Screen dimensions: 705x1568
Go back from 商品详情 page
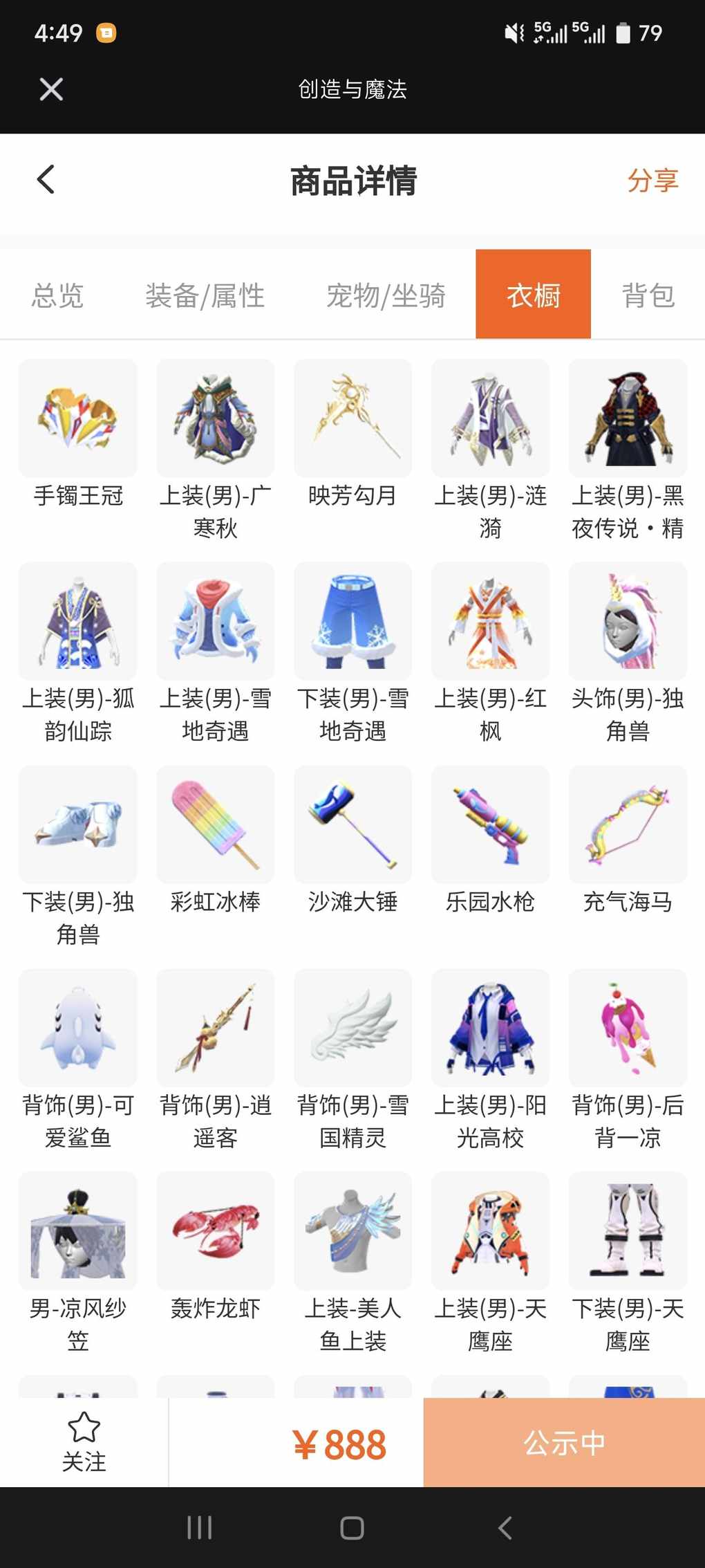(46, 180)
